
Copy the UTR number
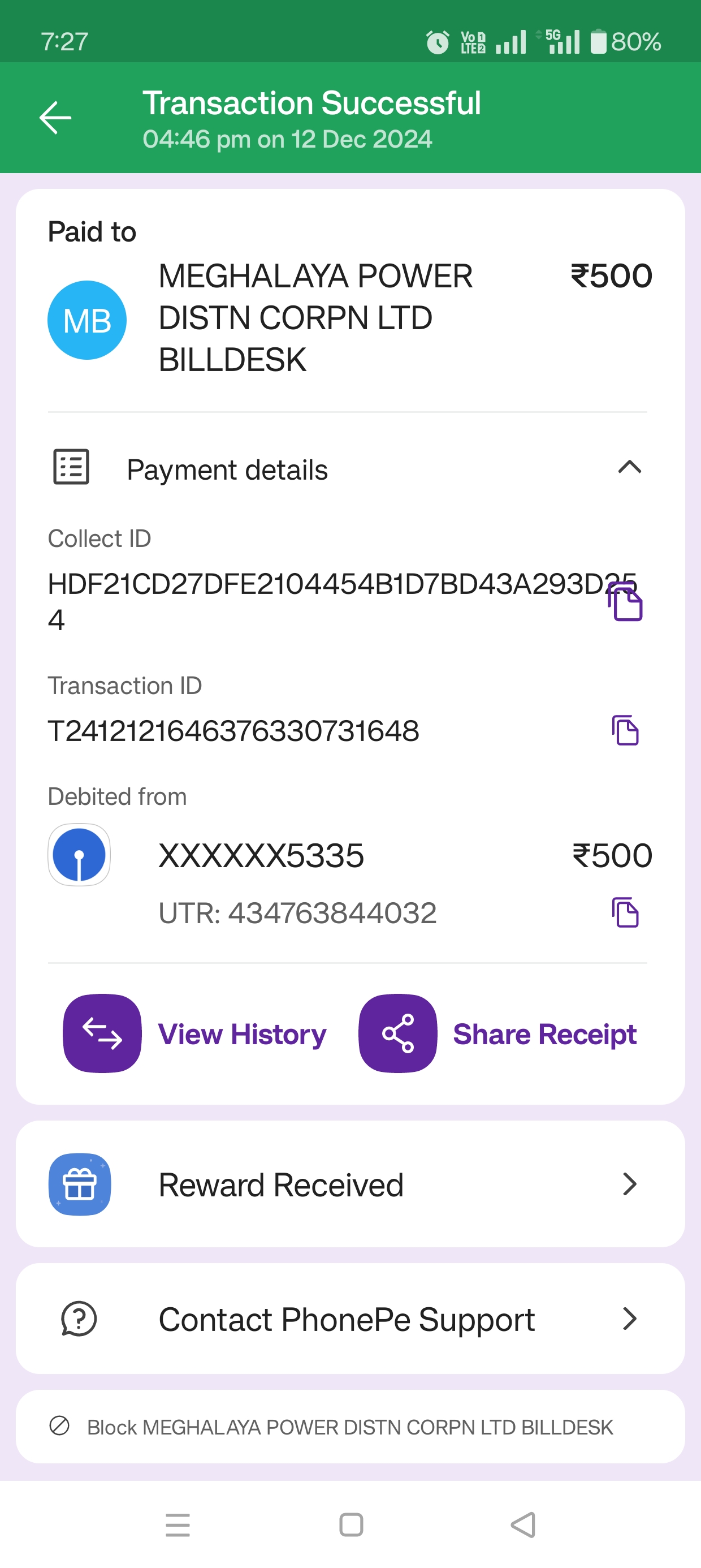coord(625,912)
